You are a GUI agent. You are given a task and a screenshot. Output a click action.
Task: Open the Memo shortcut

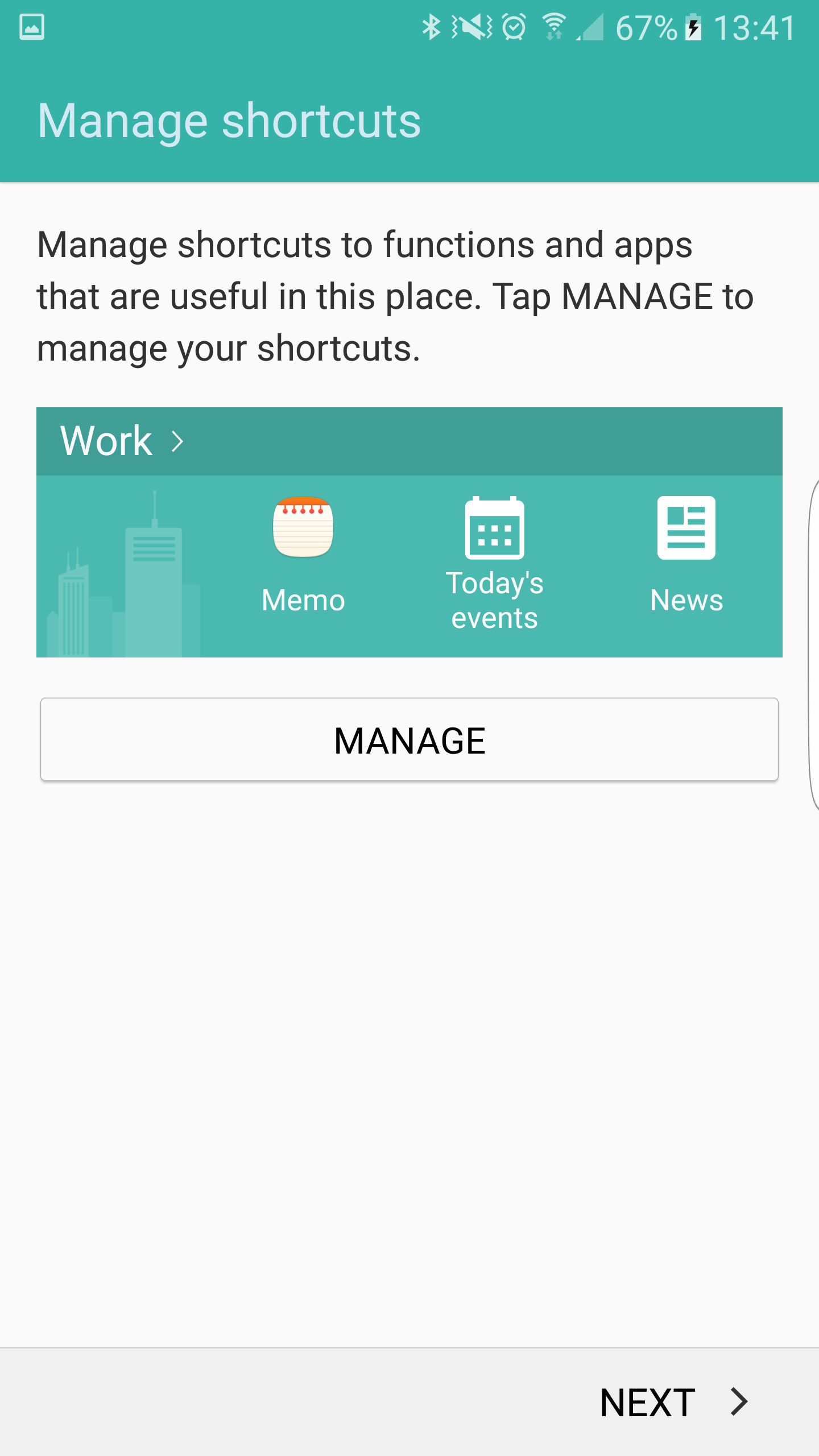[303, 556]
